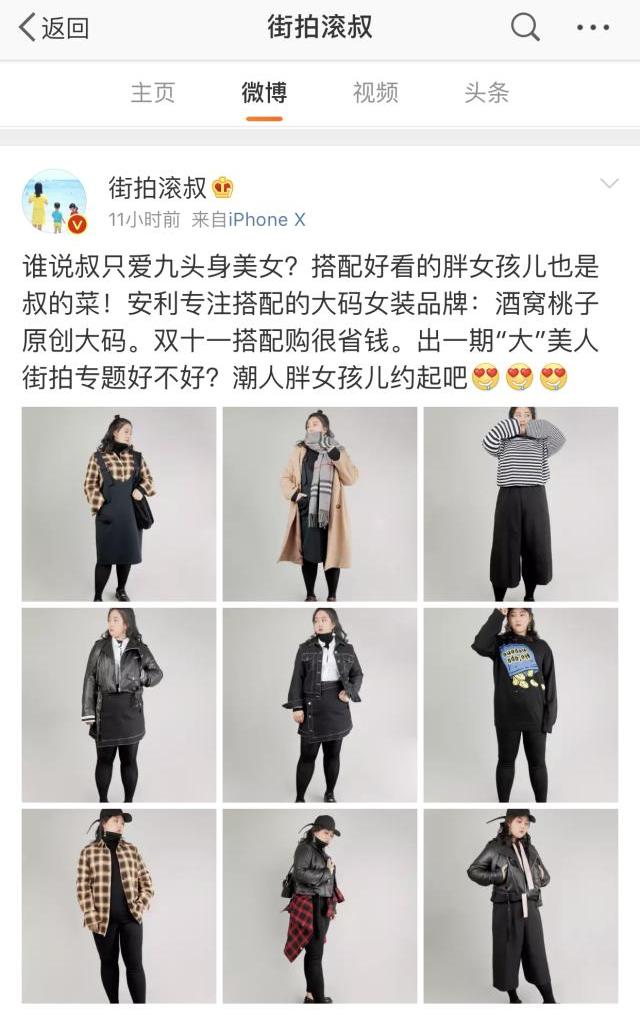The width and height of the screenshot is (640, 1015).
Task: View the red plaid shirt at waist photo
Action: coord(320,906)
